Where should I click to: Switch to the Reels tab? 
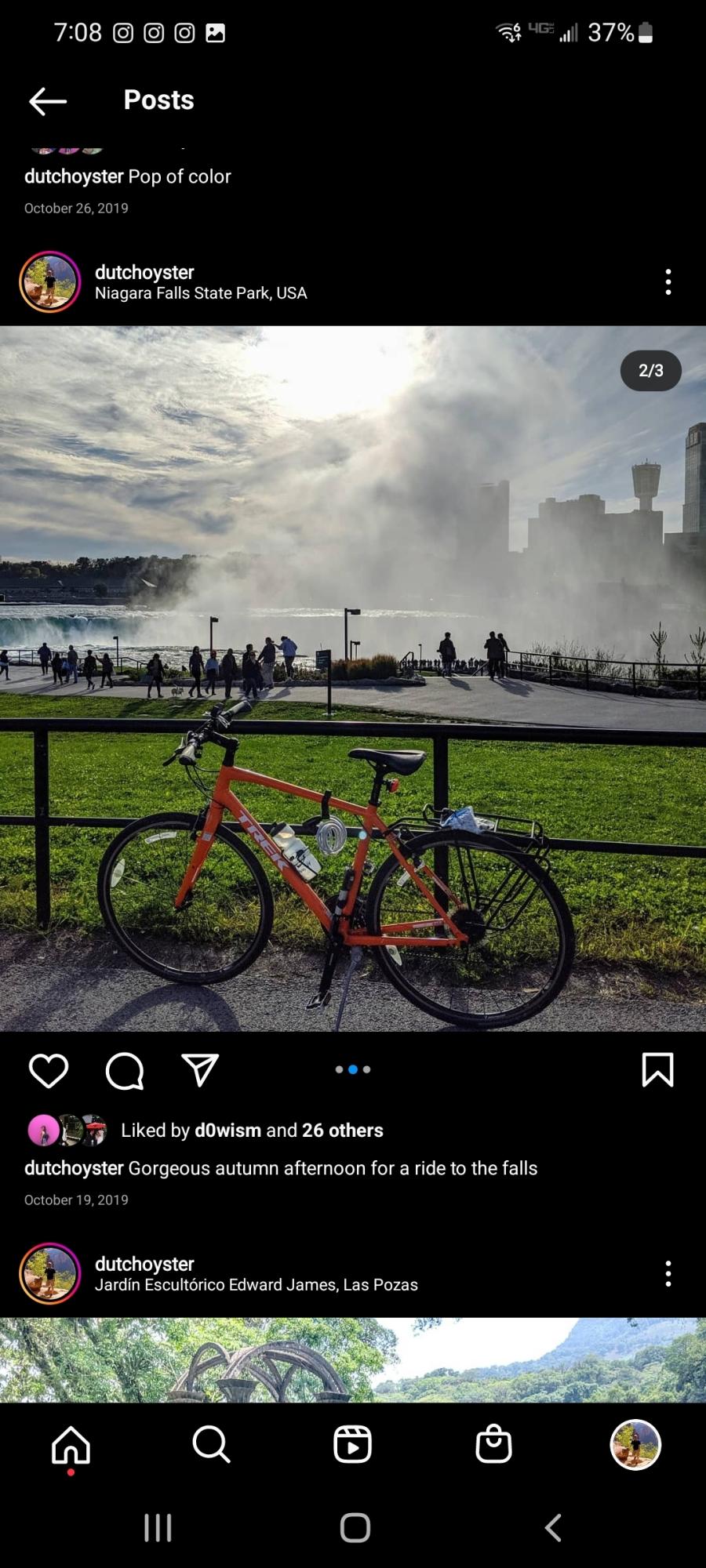[353, 1444]
